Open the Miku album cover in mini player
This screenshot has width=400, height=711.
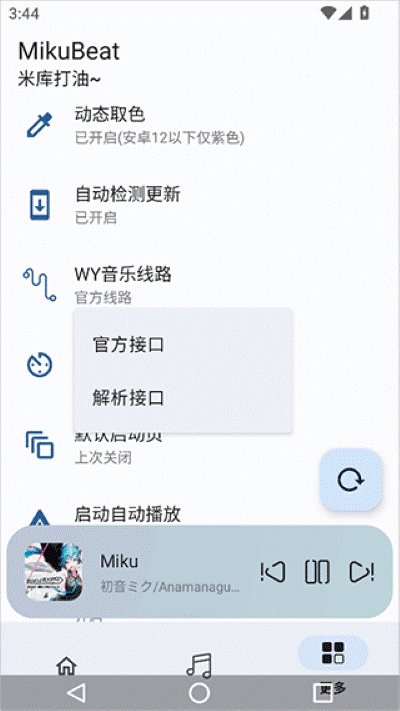coord(53,572)
